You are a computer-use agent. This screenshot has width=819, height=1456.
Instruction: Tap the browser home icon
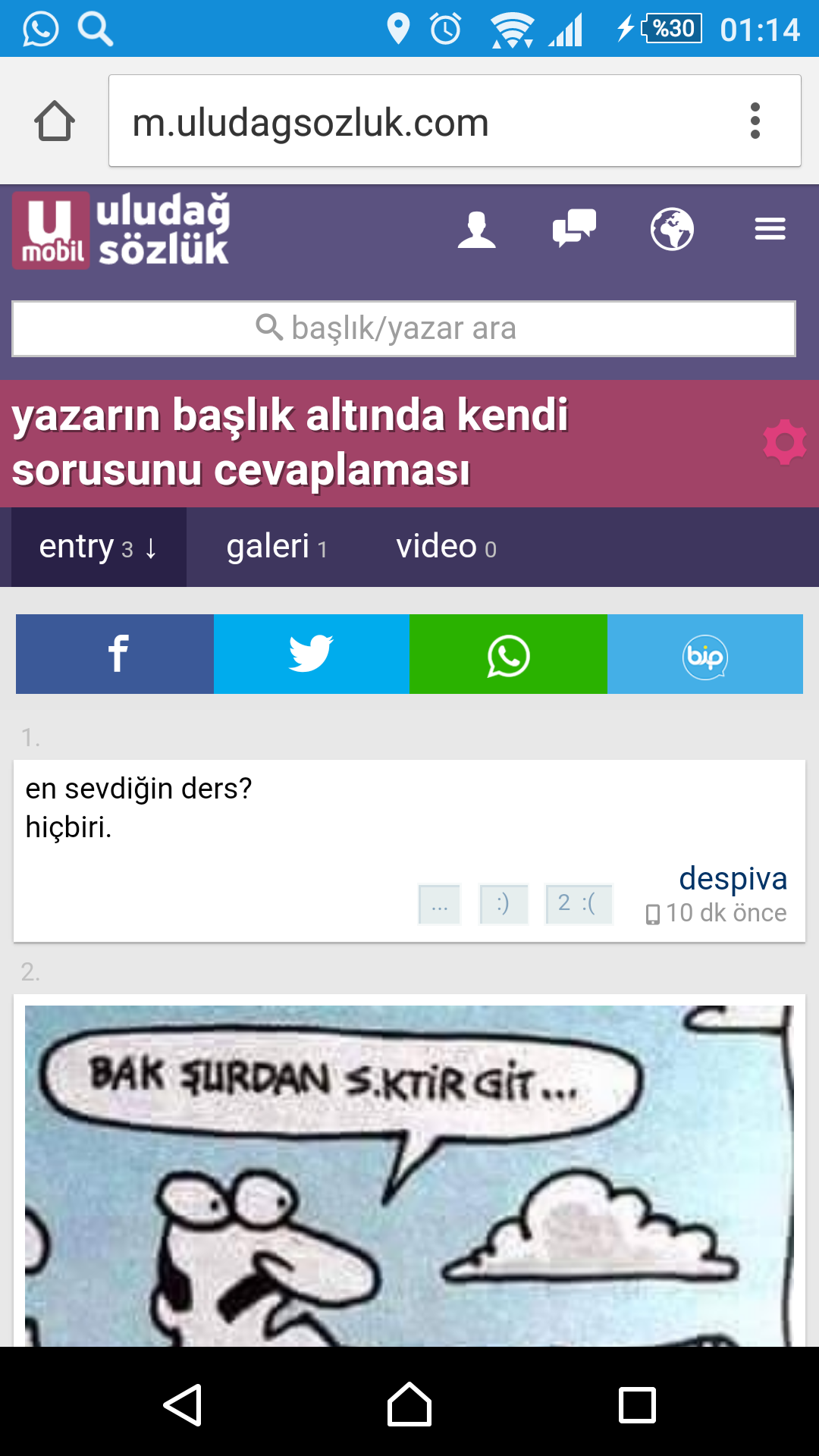coord(55,121)
